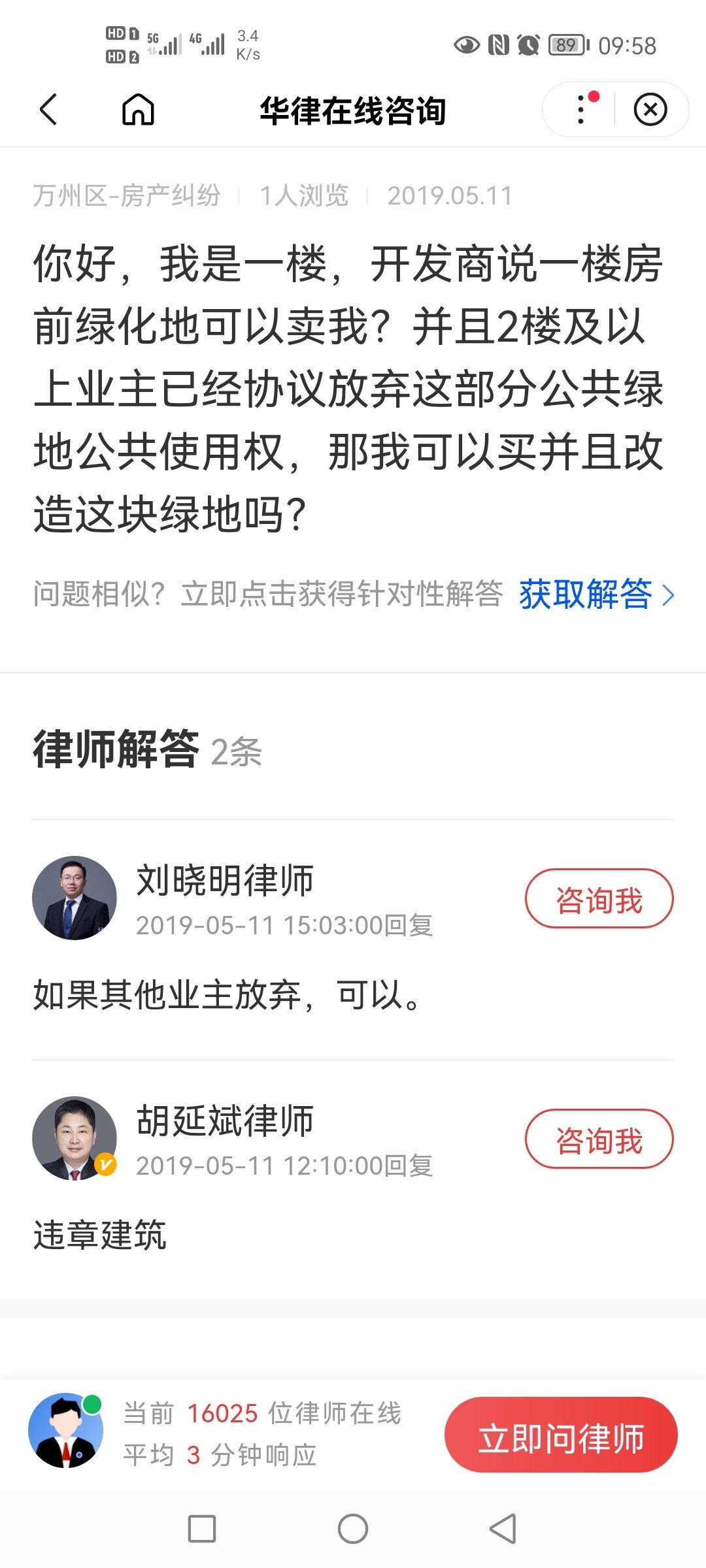The width and height of the screenshot is (706, 1568).
Task: Open 刘晓明律师's profile photo
Action: (75, 898)
